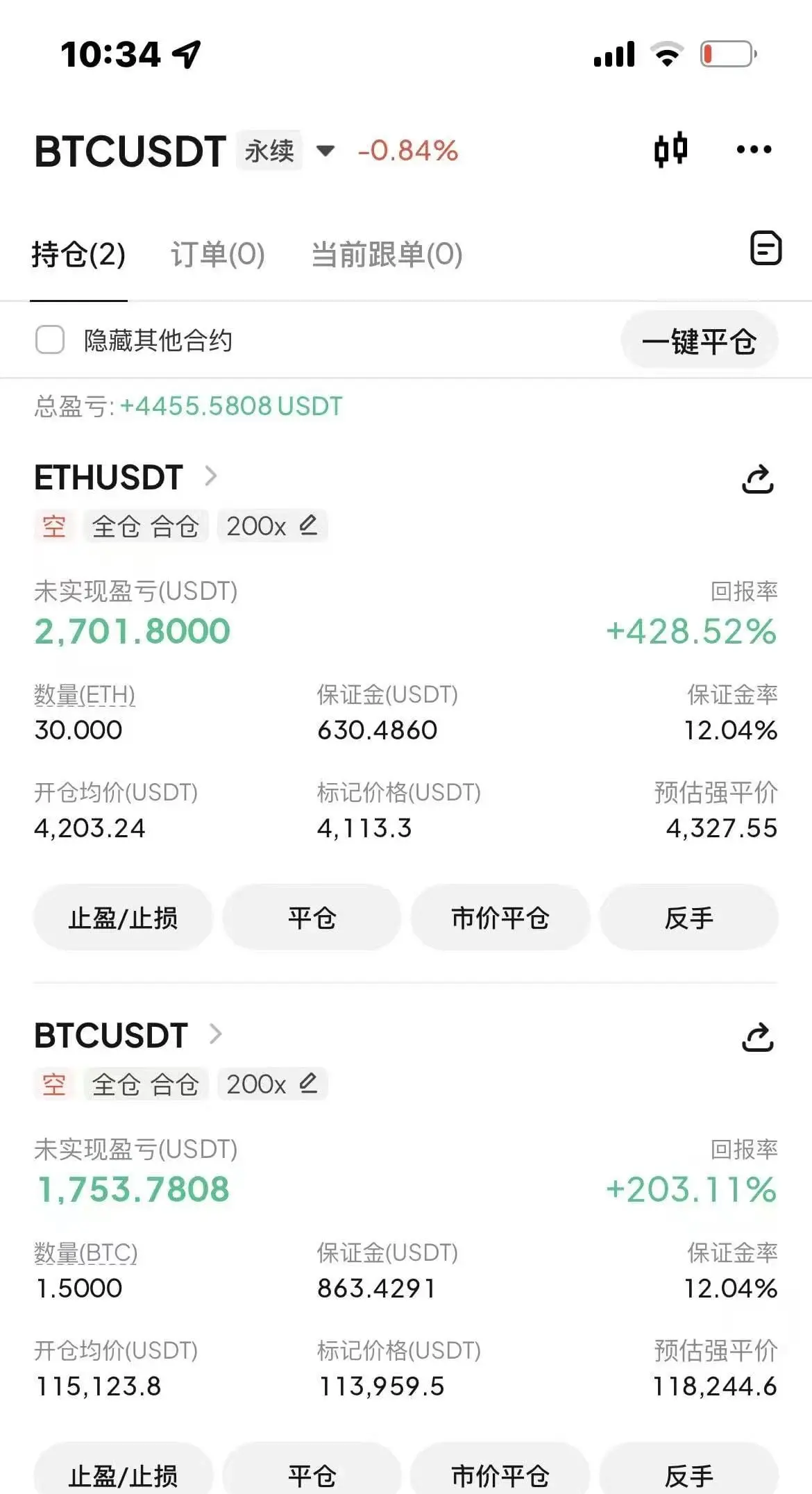
Task: Tap 一键平仓 to close all positions
Action: [x=699, y=341]
